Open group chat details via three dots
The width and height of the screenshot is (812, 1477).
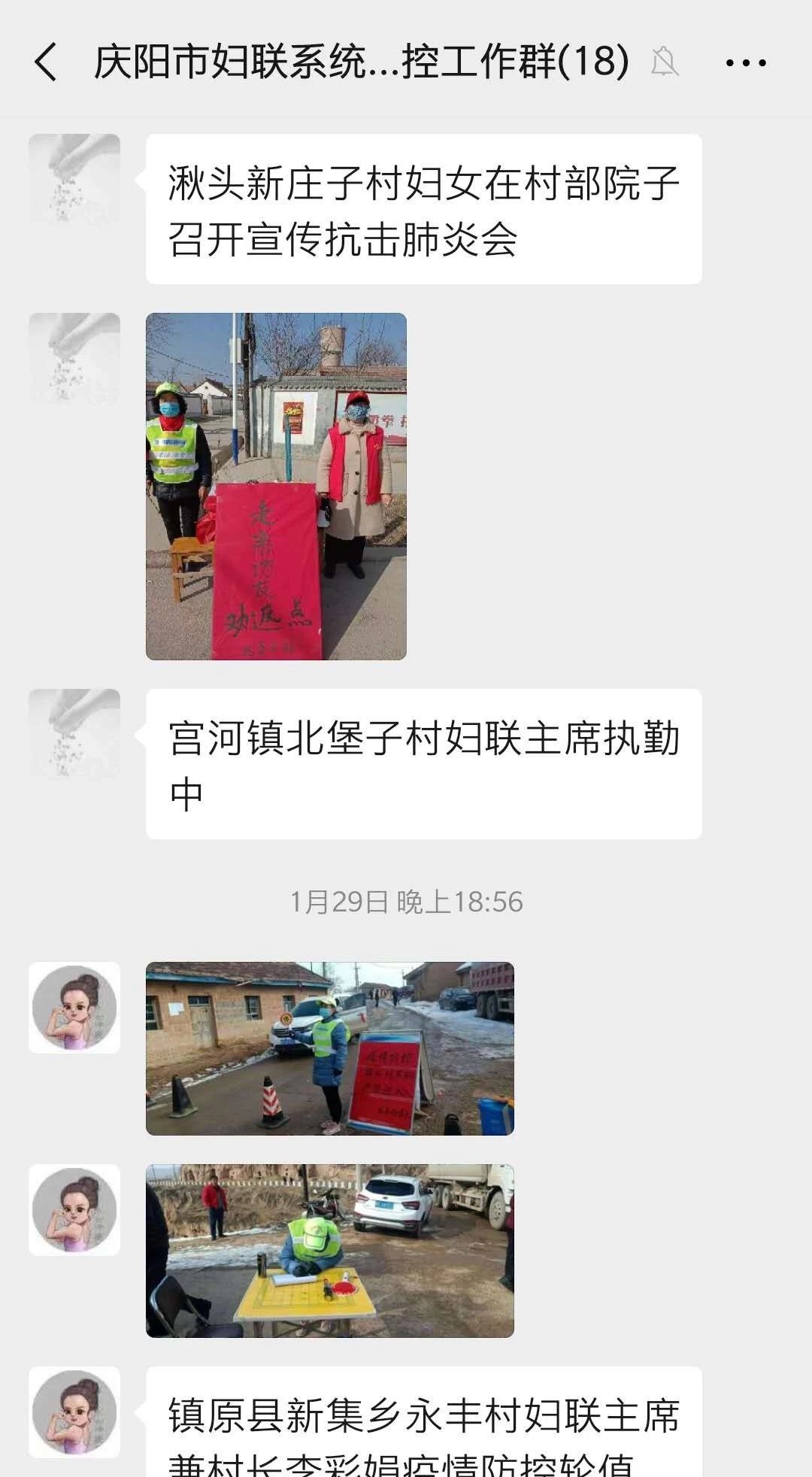(746, 63)
